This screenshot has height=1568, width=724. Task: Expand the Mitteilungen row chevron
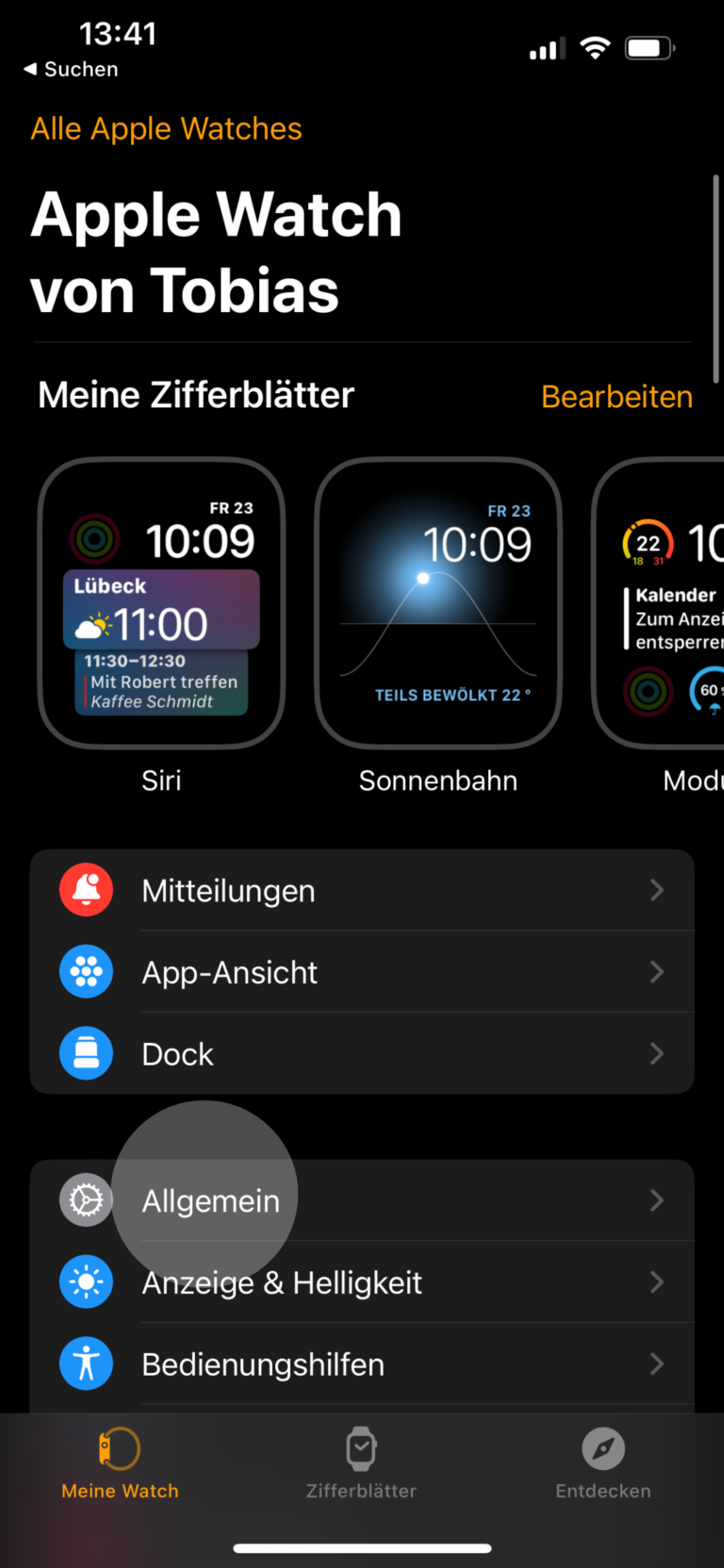[x=657, y=889]
